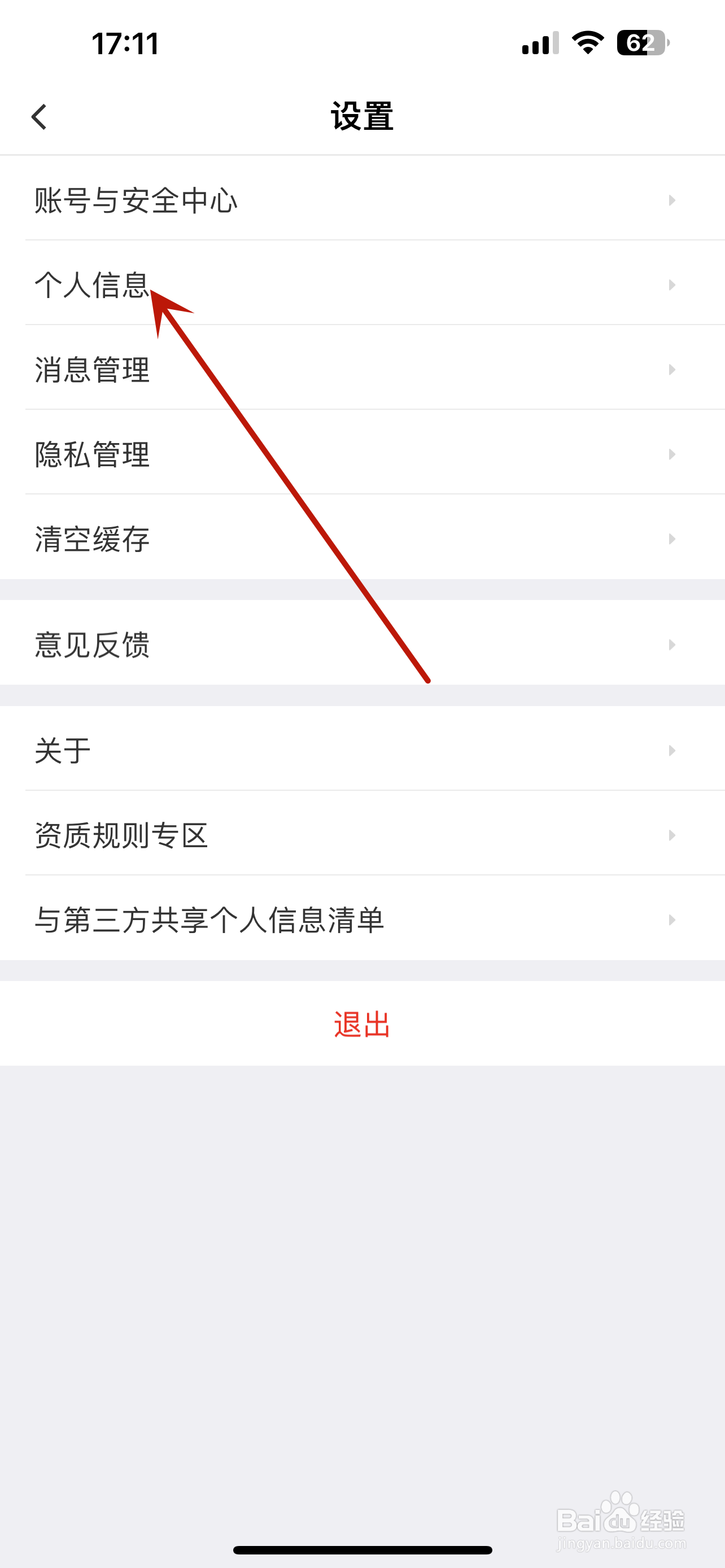Viewport: 725px width, 1568px height.
Task: Tap the clock showing 17:11
Action: pyautogui.click(x=125, y=42)
